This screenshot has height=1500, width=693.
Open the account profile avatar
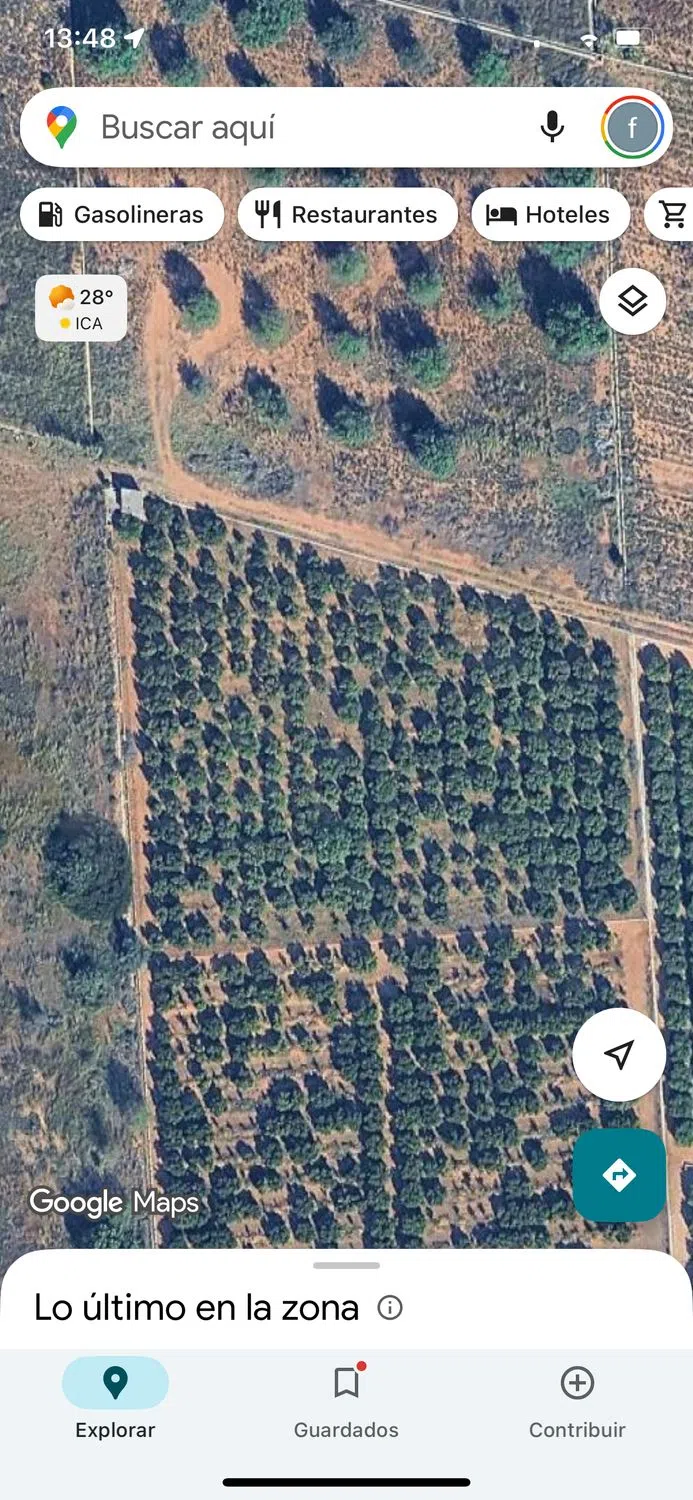click(632, 128)
